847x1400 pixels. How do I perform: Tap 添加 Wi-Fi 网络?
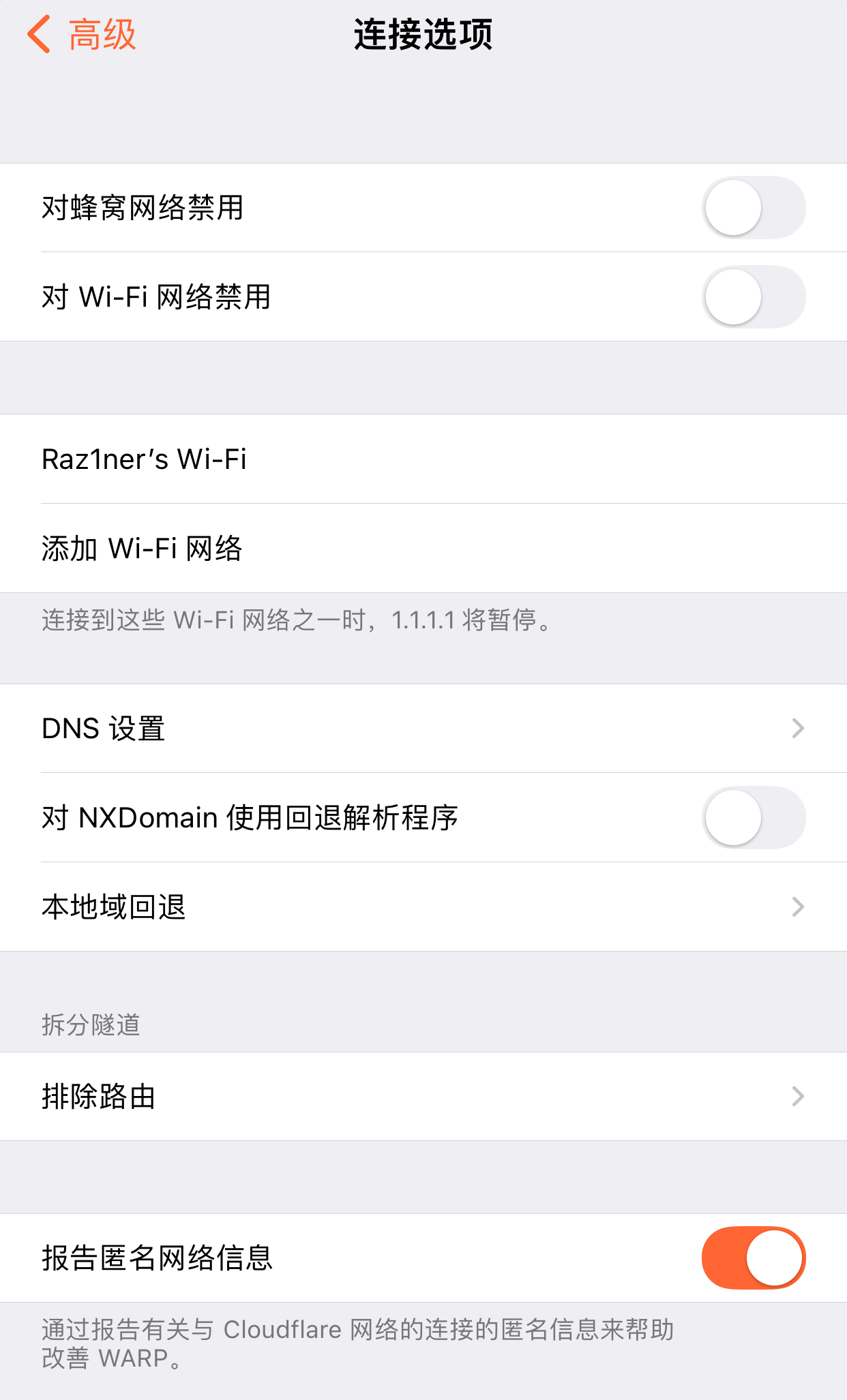coord(423,549)
